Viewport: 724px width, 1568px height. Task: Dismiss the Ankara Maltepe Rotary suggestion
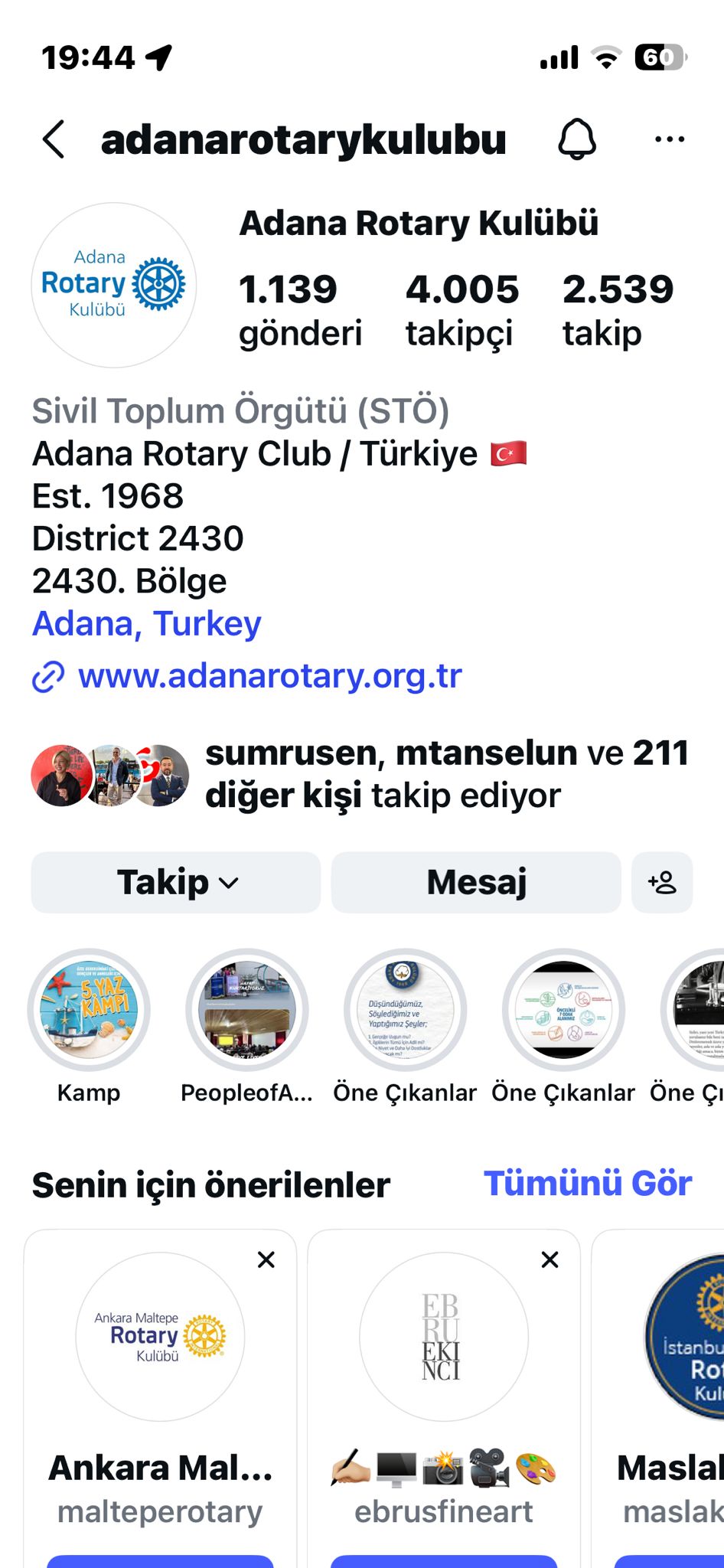266,1259
